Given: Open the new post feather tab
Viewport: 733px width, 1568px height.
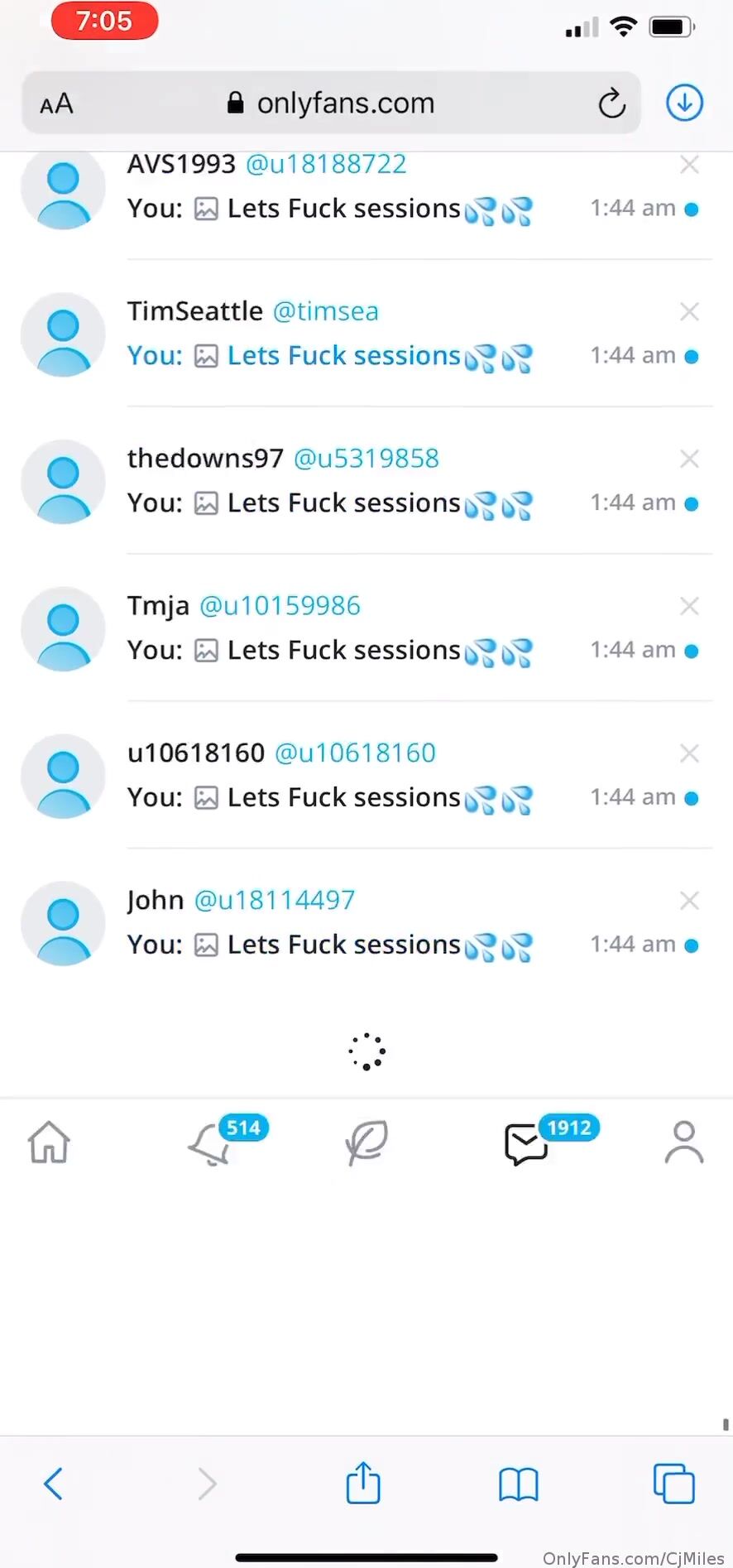Looking at the screenshot, I should click(366, 1143).
